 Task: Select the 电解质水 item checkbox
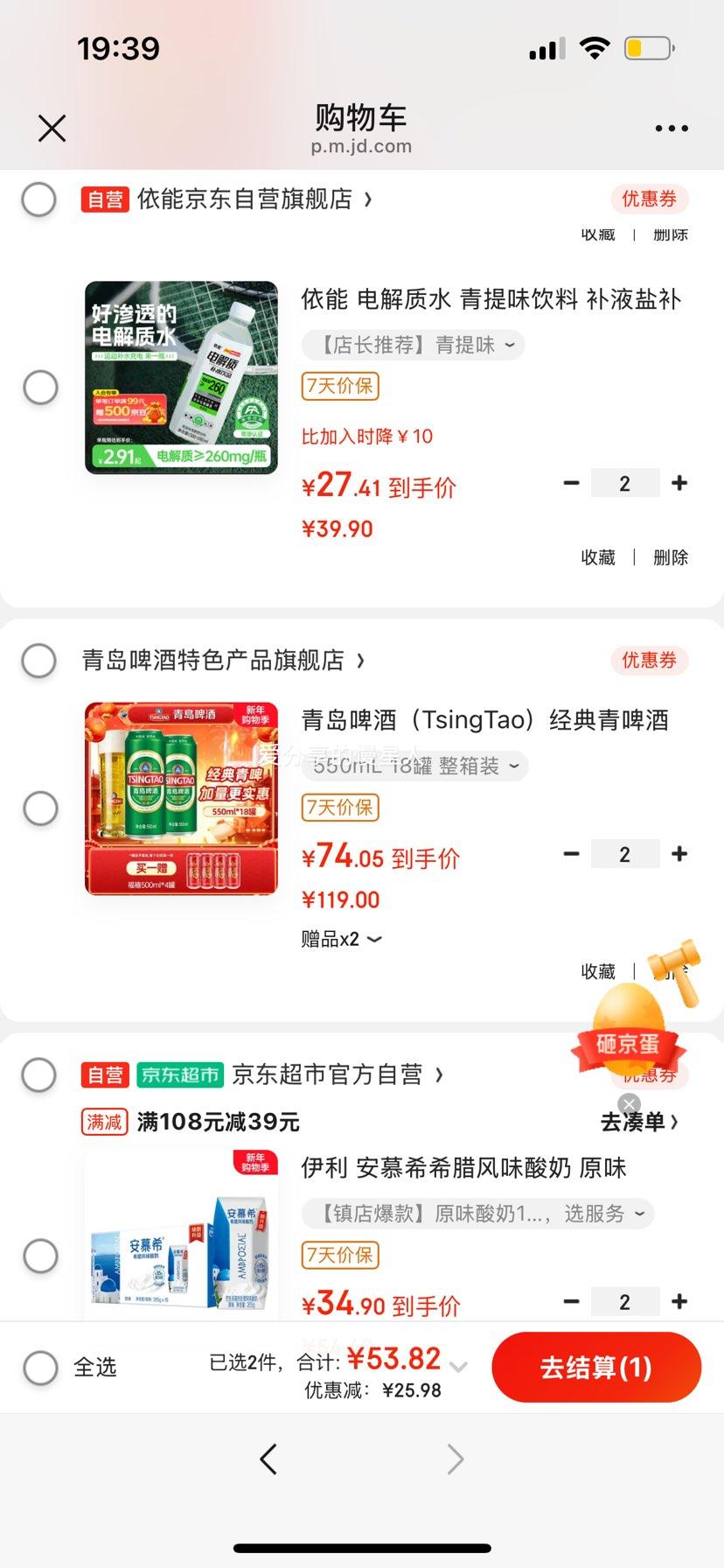click(x=40, y=387)
